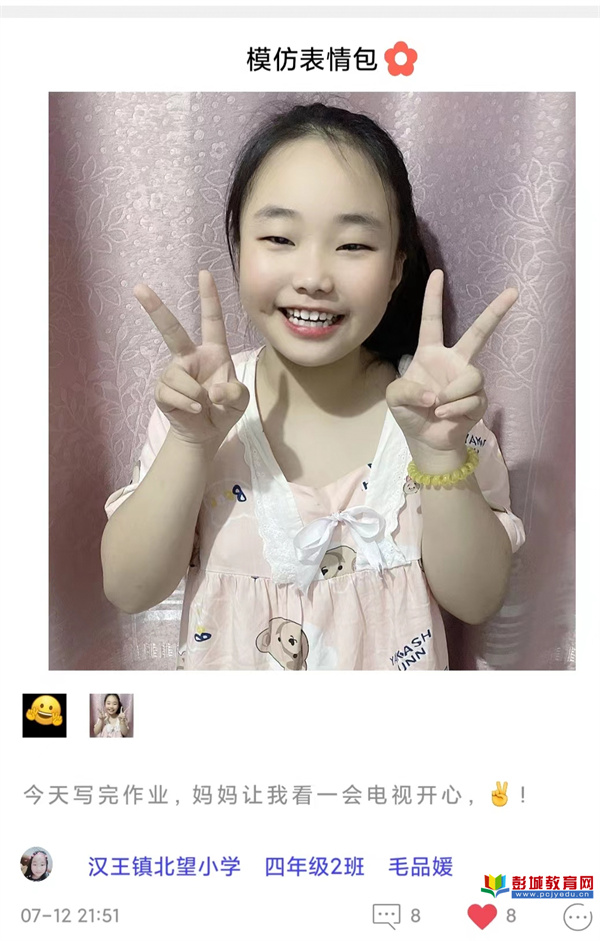
Task: Open 毛品媛's profile link
Action: pos(420,866)
